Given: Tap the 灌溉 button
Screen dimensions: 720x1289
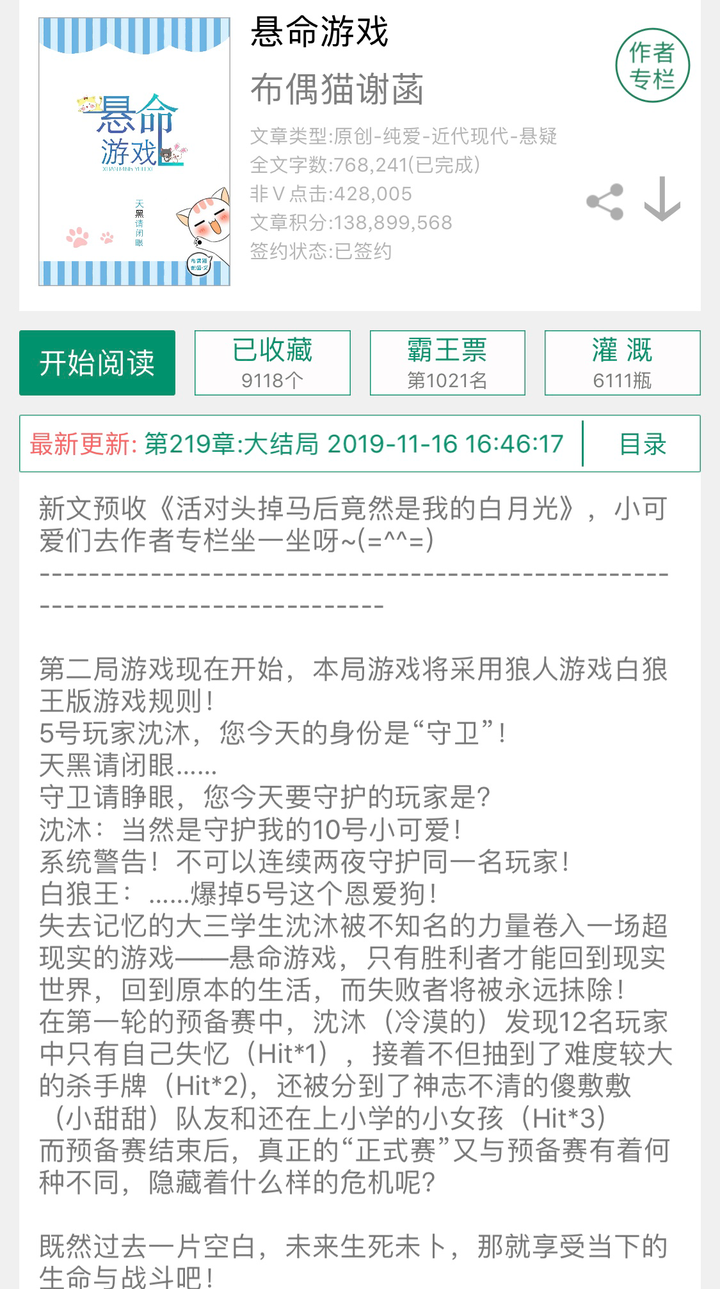Looking at the screenshot, I should click(x=622, y=362).
